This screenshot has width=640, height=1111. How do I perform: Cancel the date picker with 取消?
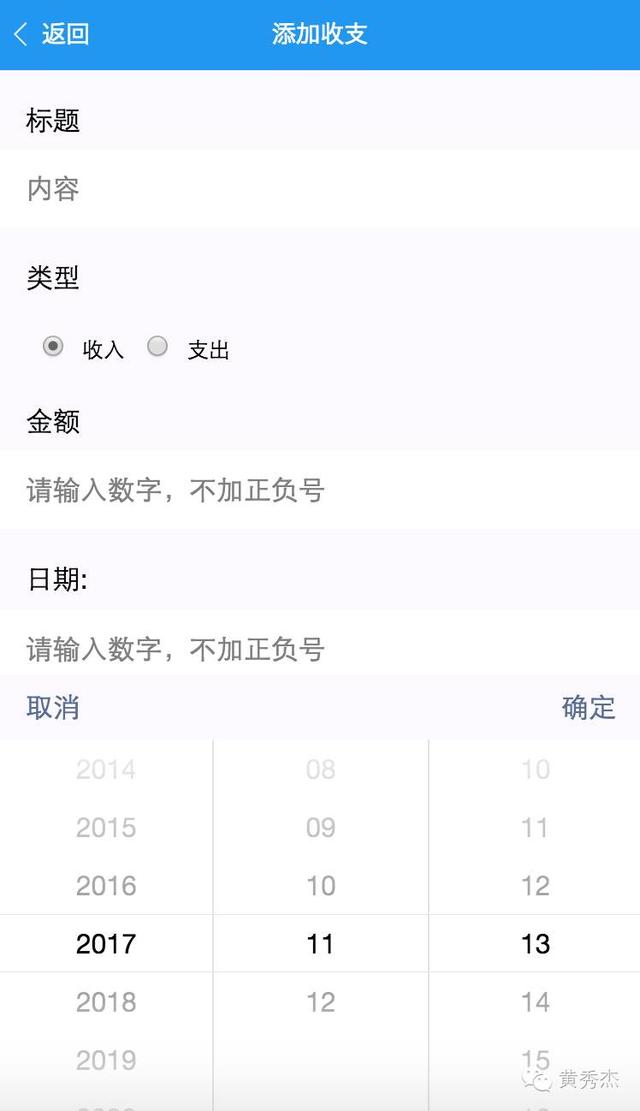(x=53, y=708)
